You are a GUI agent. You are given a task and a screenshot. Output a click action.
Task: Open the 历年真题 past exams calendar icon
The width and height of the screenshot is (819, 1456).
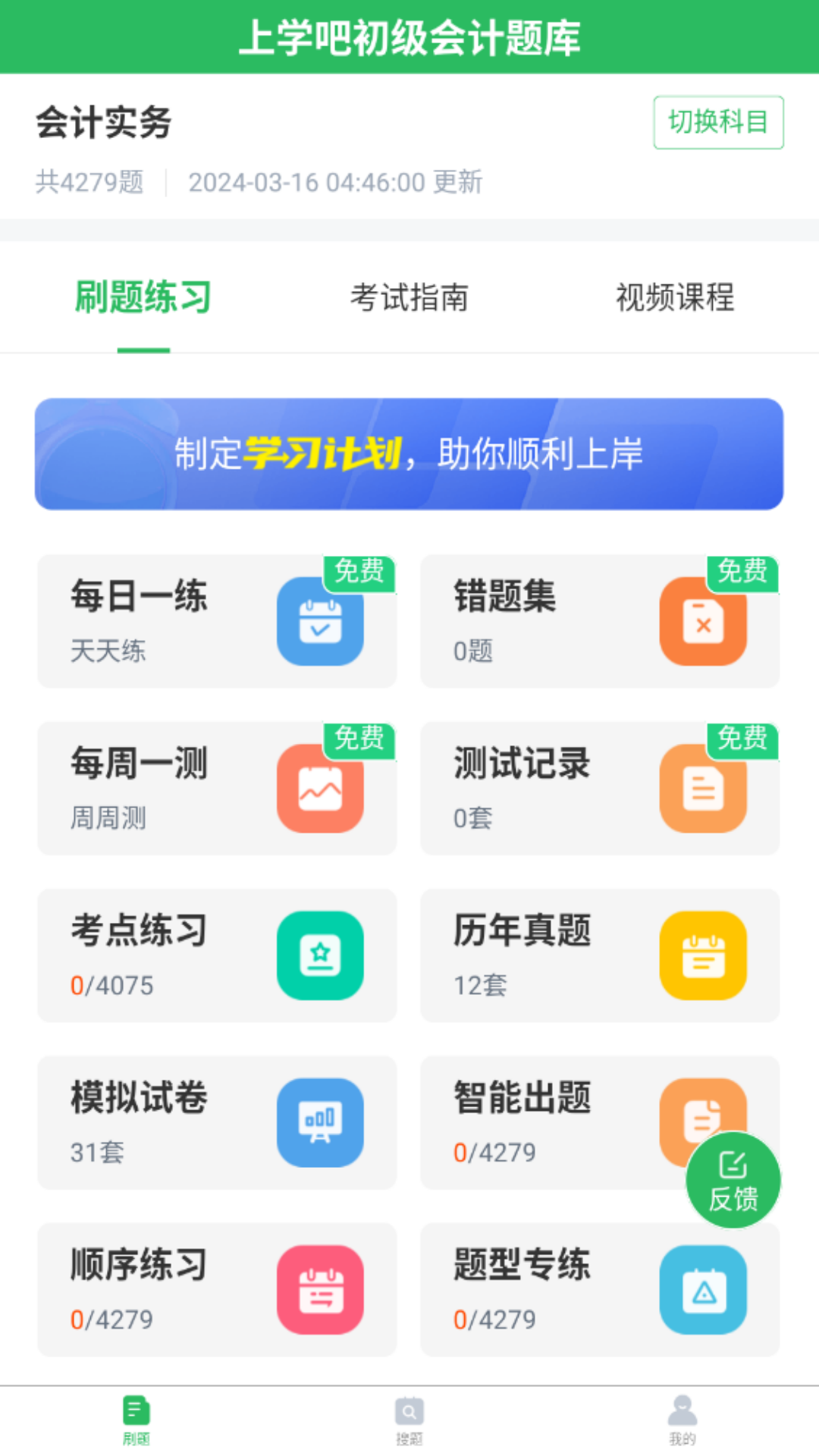tap(703, 955)
